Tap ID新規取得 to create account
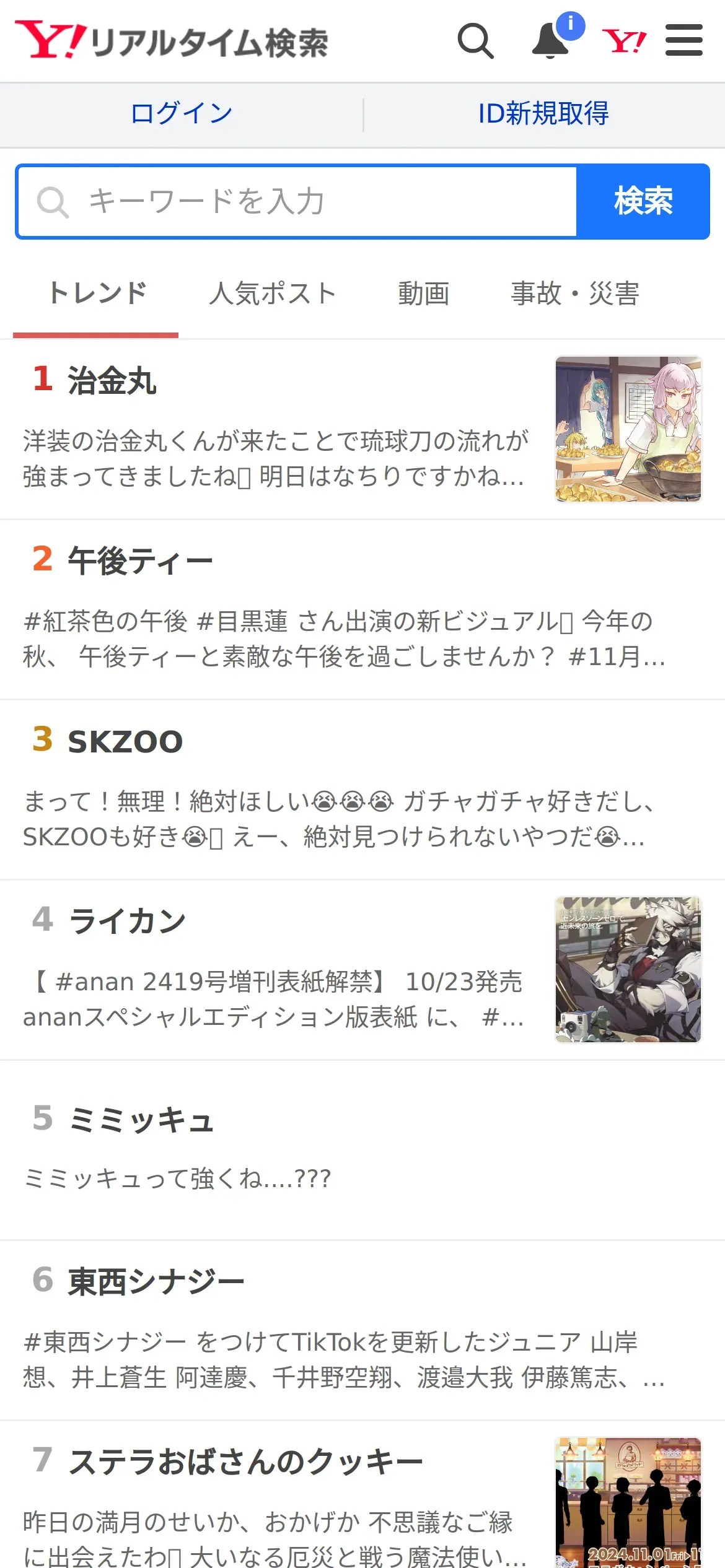The height and width of the screenshot is (1568, 725). point(543,114)
